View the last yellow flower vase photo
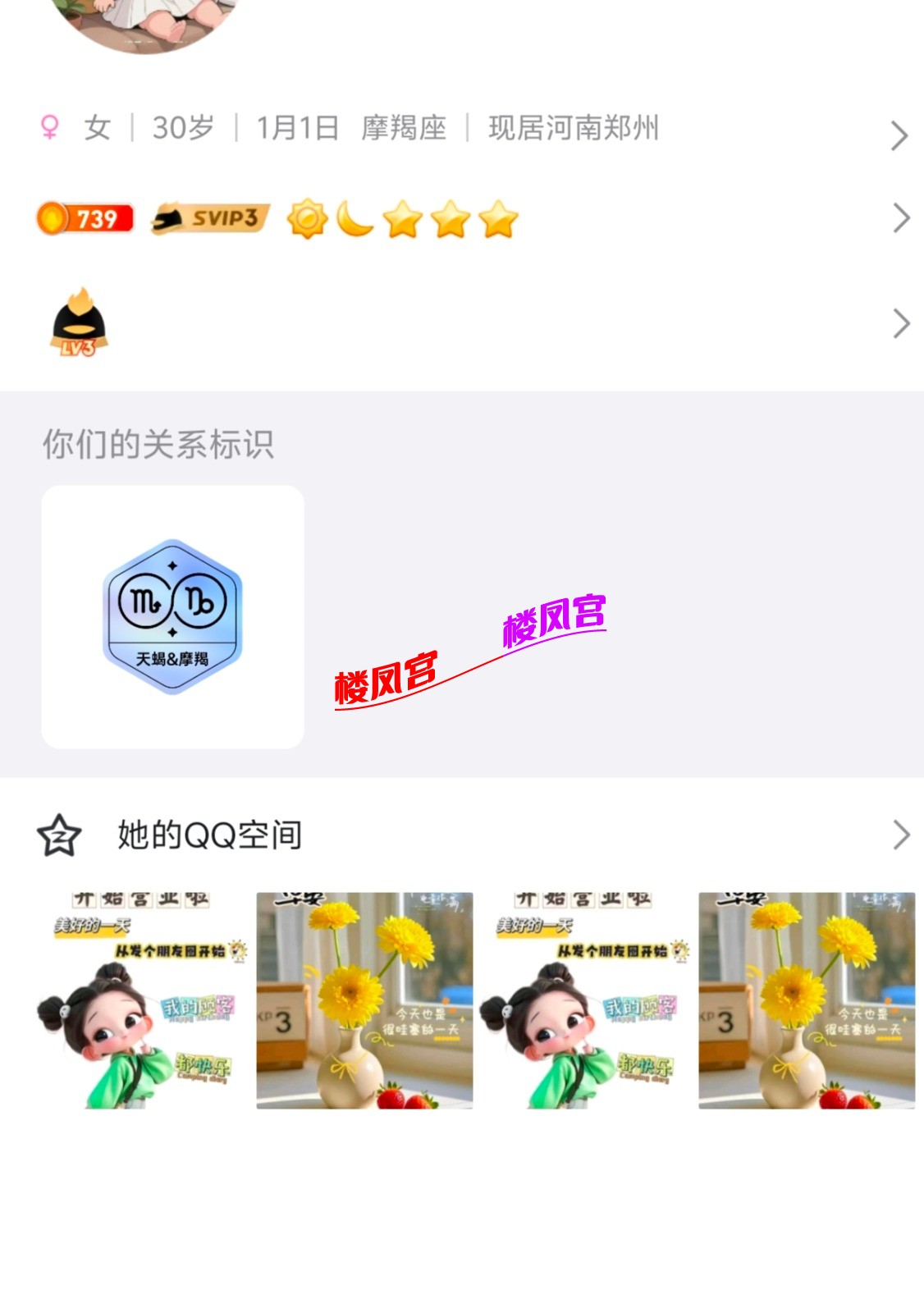Screen dimensions: 924x1313 [806, 1000]
